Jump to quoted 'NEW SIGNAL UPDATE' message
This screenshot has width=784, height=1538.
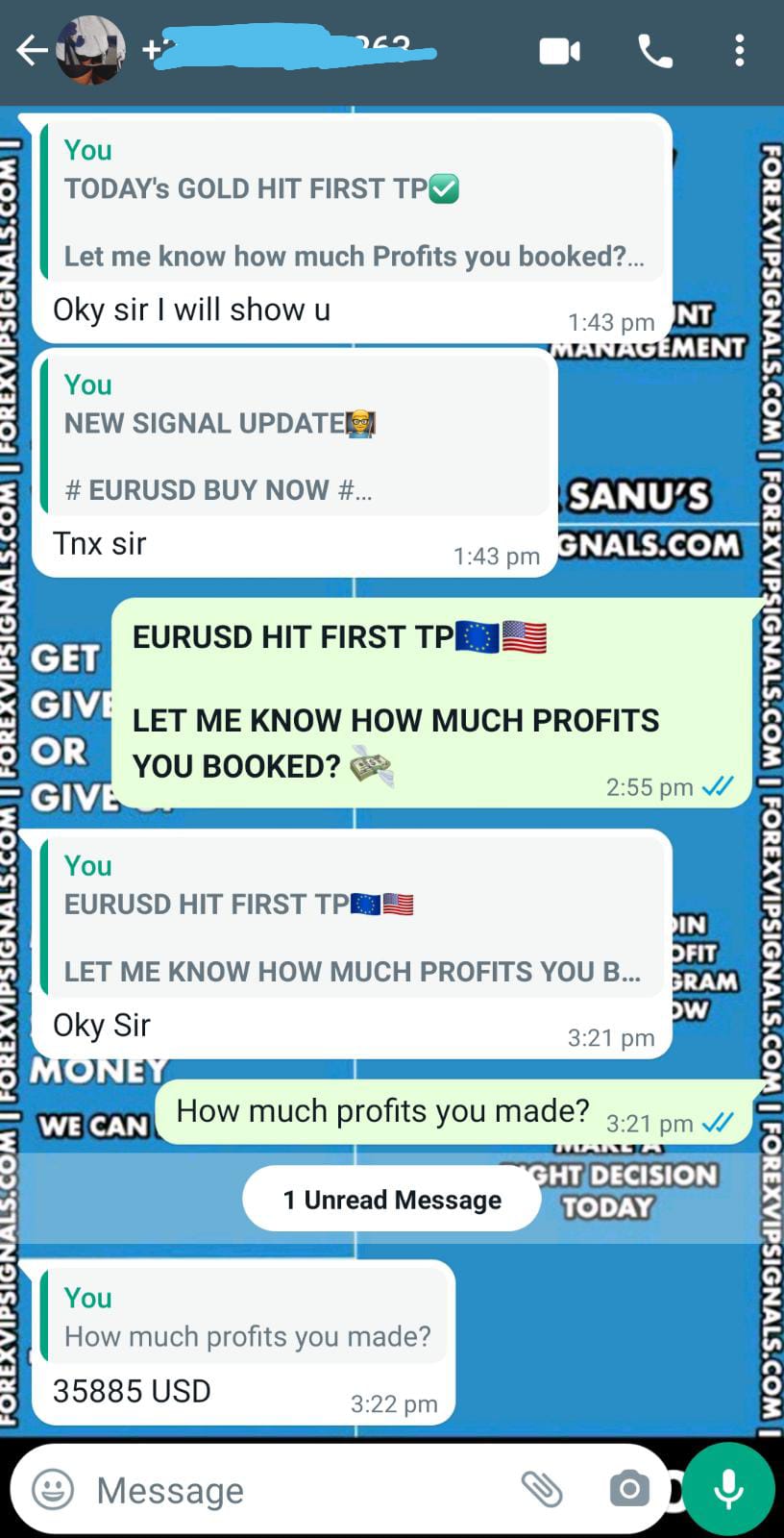pos(298,437)
